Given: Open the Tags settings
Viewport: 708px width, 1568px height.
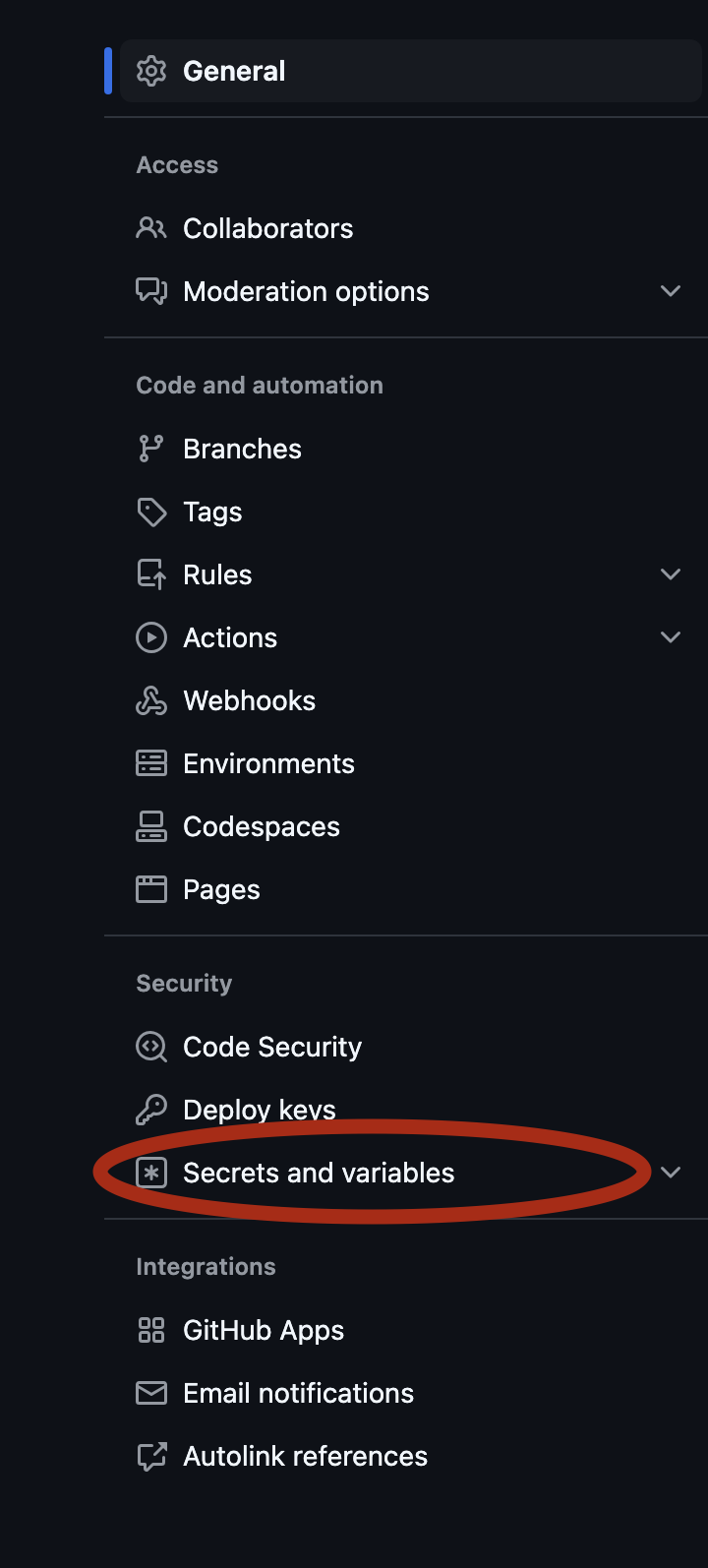Looking at the screenshot, I should point(410,512).
